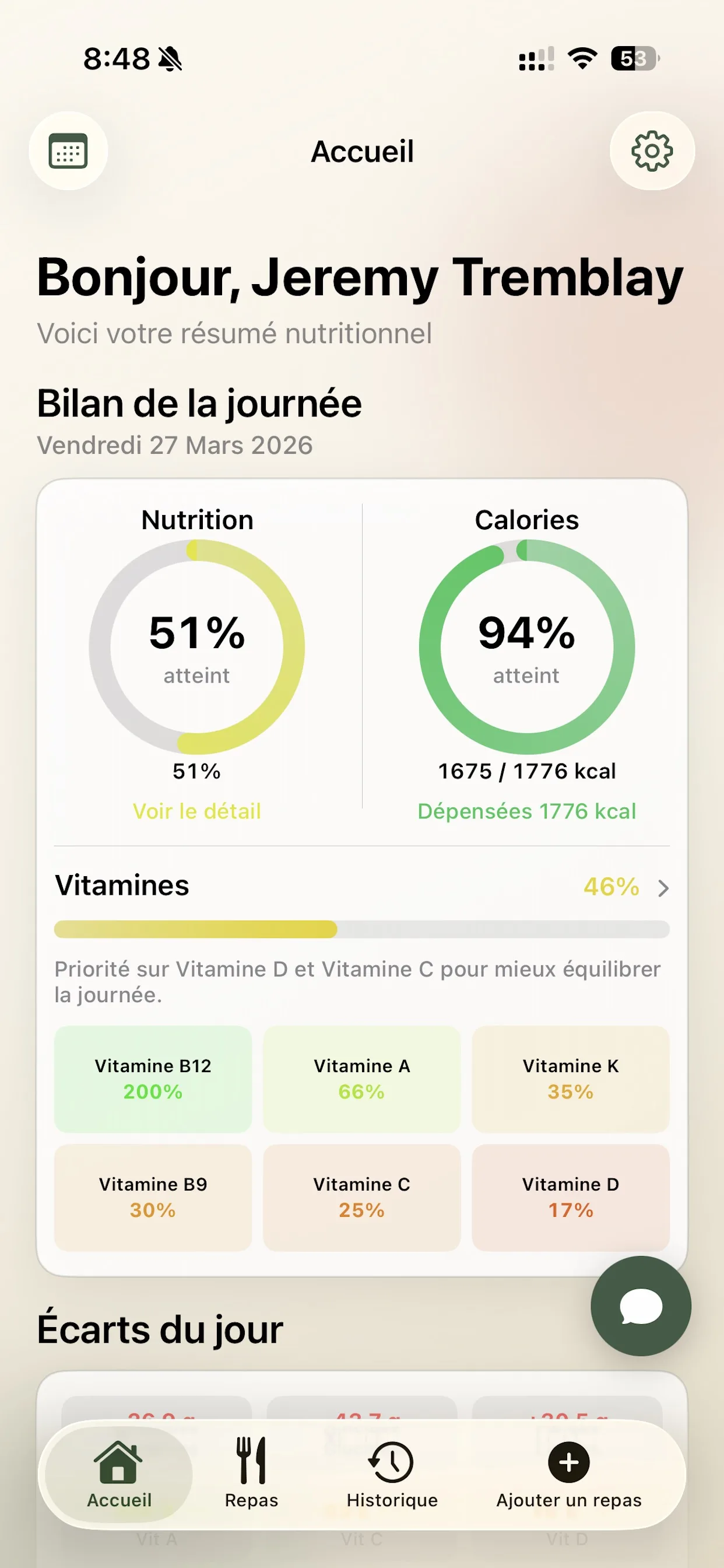Switch to the Accueil tab
This screenshot has height=1568, width=724.
coord(119,1473)
